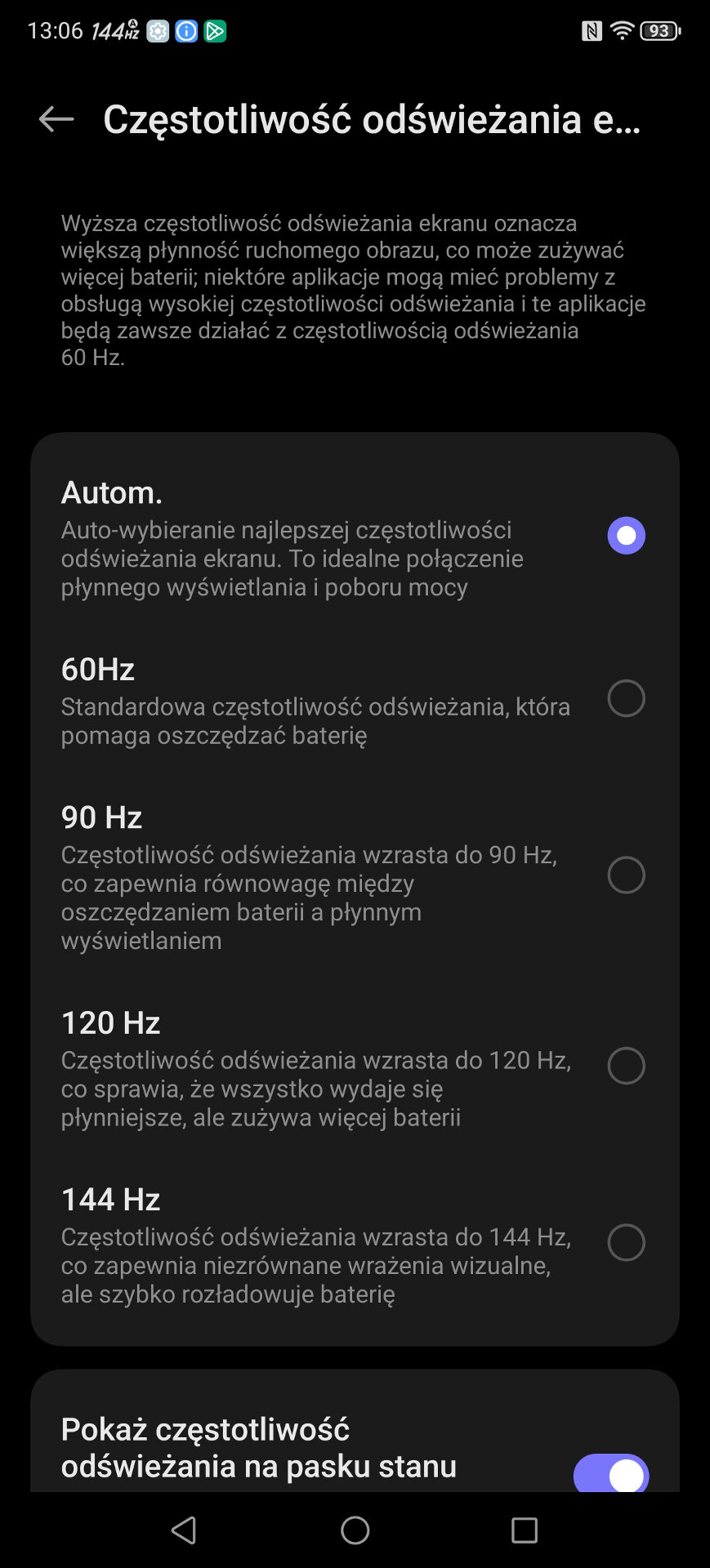Pick the 144 Hz refresh rate
This screenshot has height=1568, width=710.
tap(626, 1243)
